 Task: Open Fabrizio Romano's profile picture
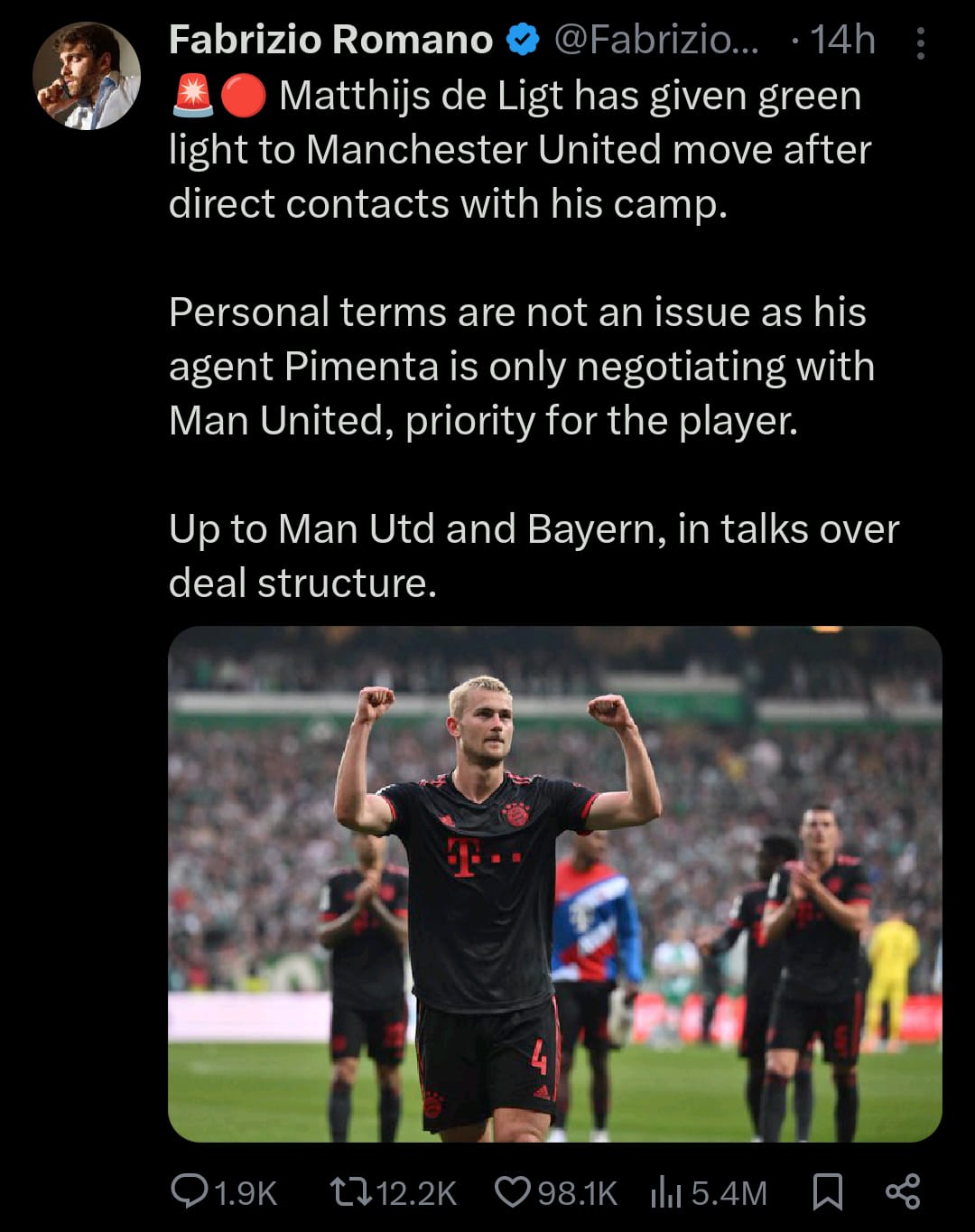(87, 76)
